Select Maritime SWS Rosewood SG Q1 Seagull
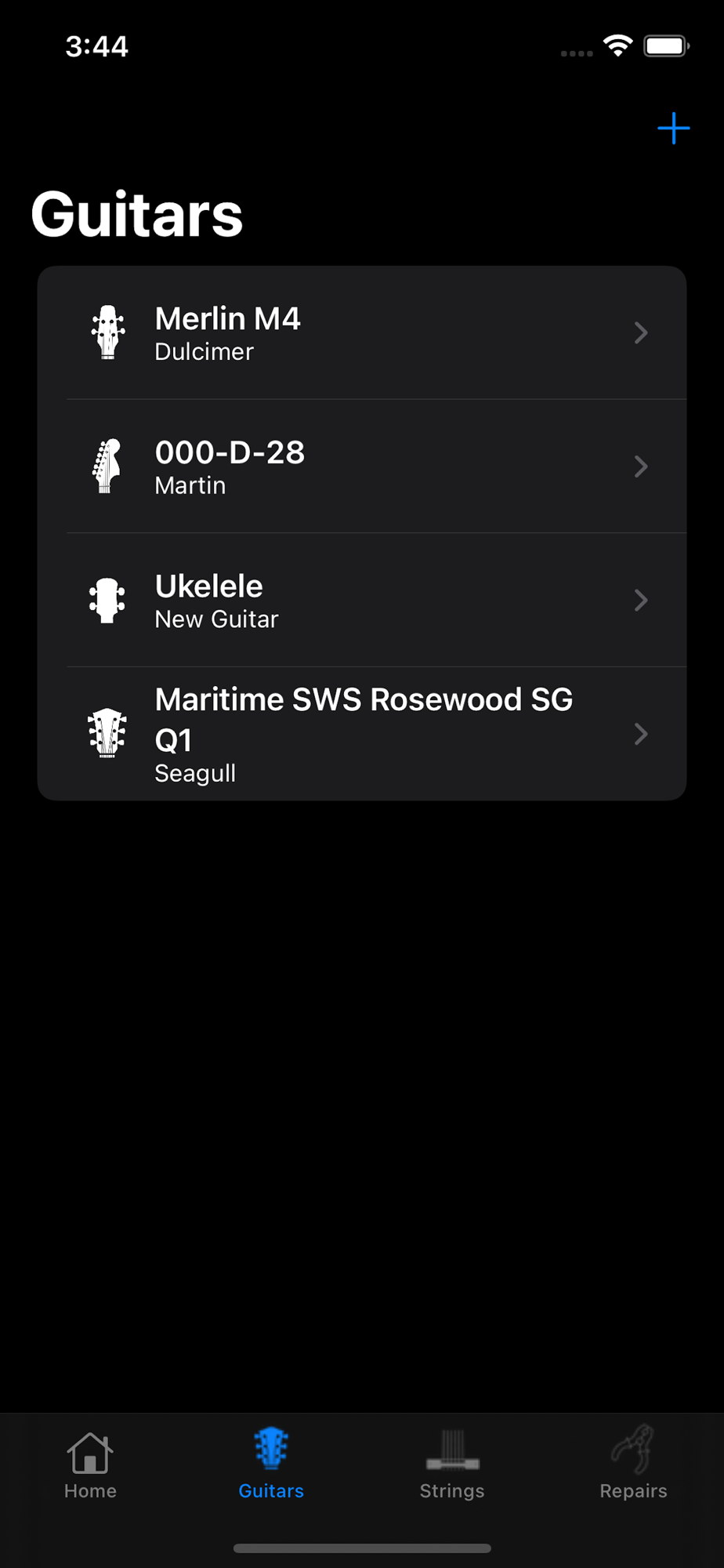Image resolution: width=724 pixels, height=1568 pixels. point(362,734)
